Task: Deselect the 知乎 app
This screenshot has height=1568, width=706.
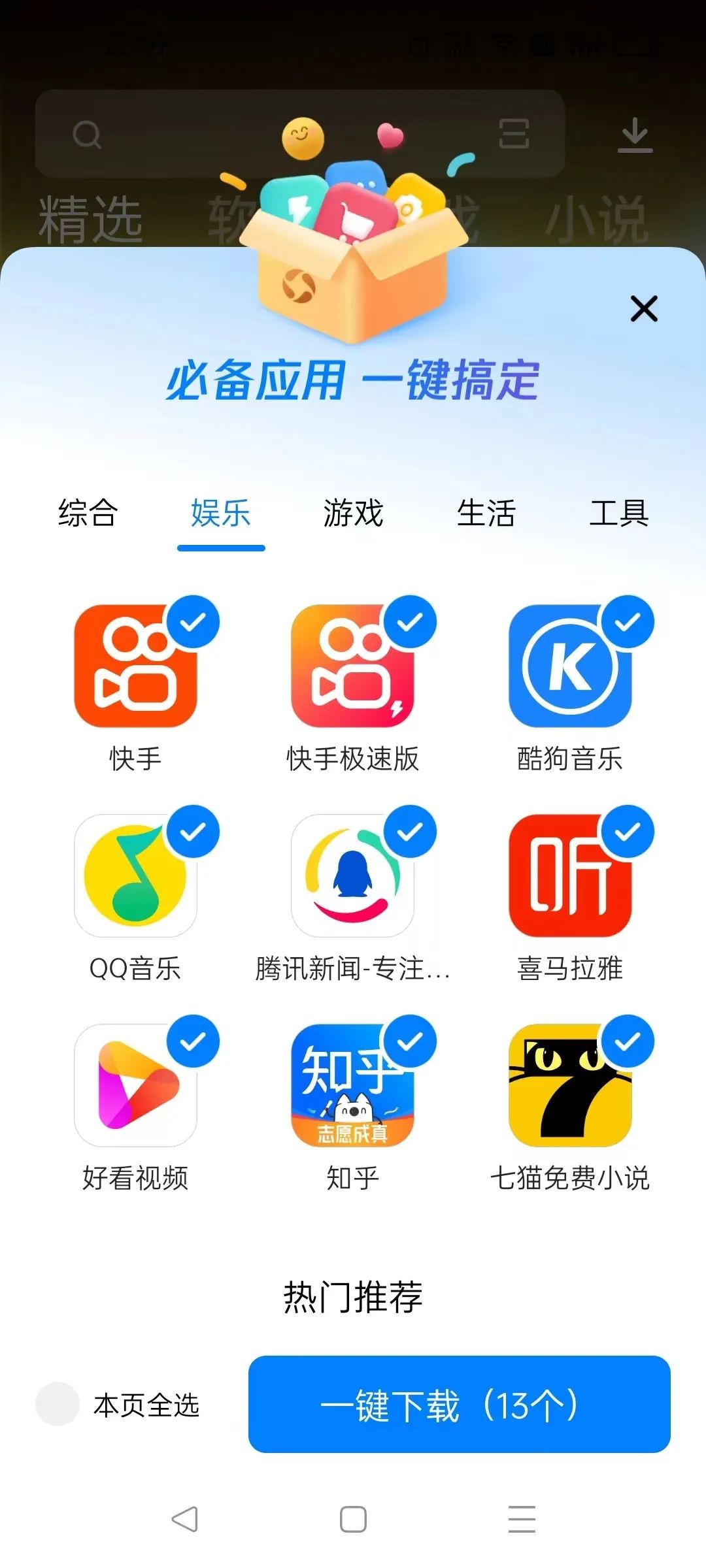Action: (x=410, y=1041)
